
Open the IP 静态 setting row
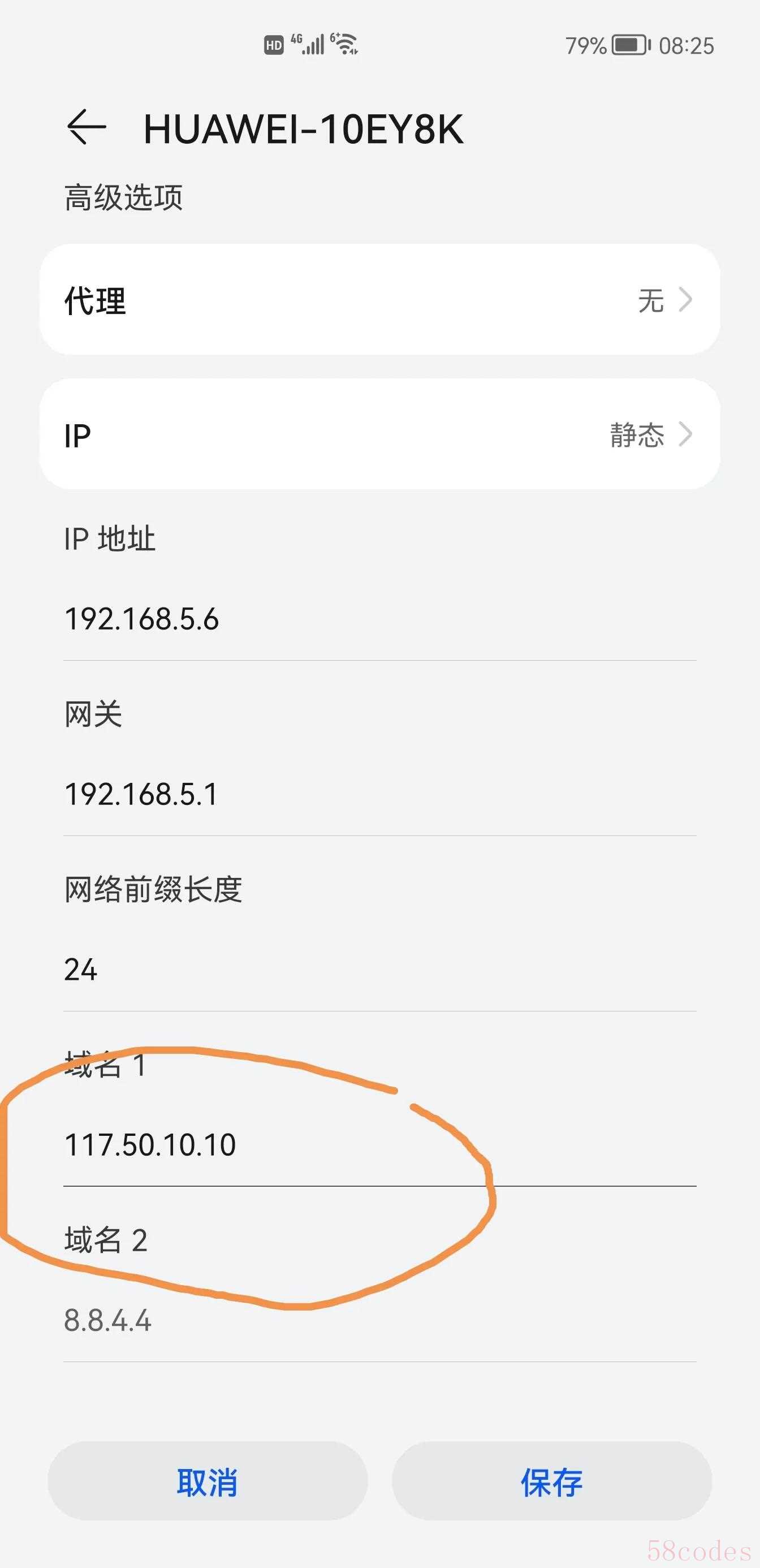pos(379,434)
